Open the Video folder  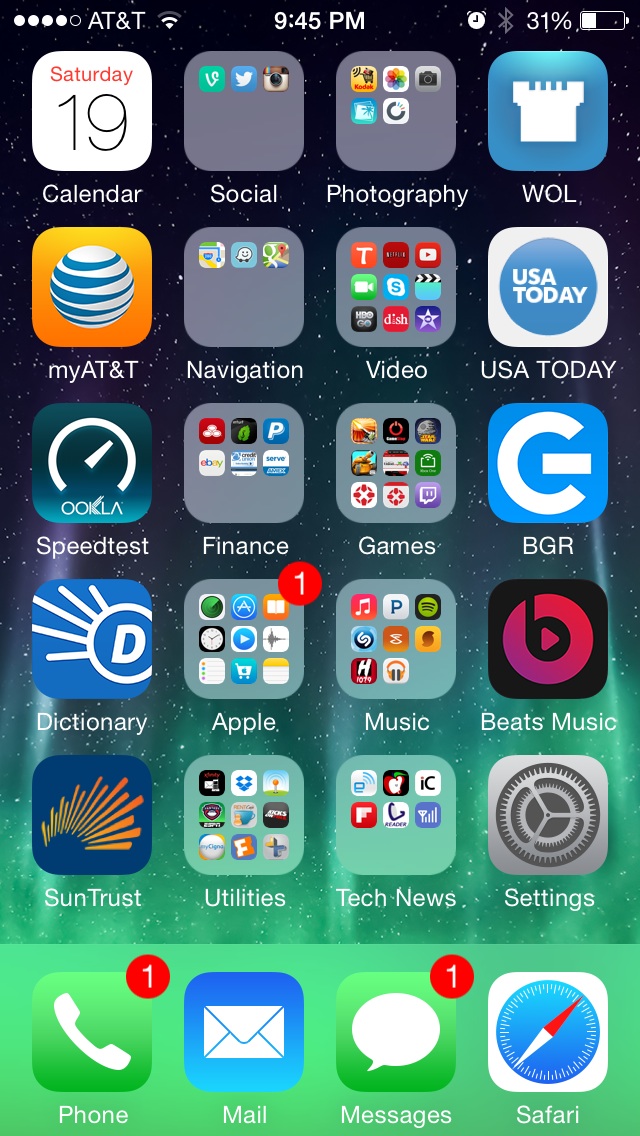pos(396,287)
